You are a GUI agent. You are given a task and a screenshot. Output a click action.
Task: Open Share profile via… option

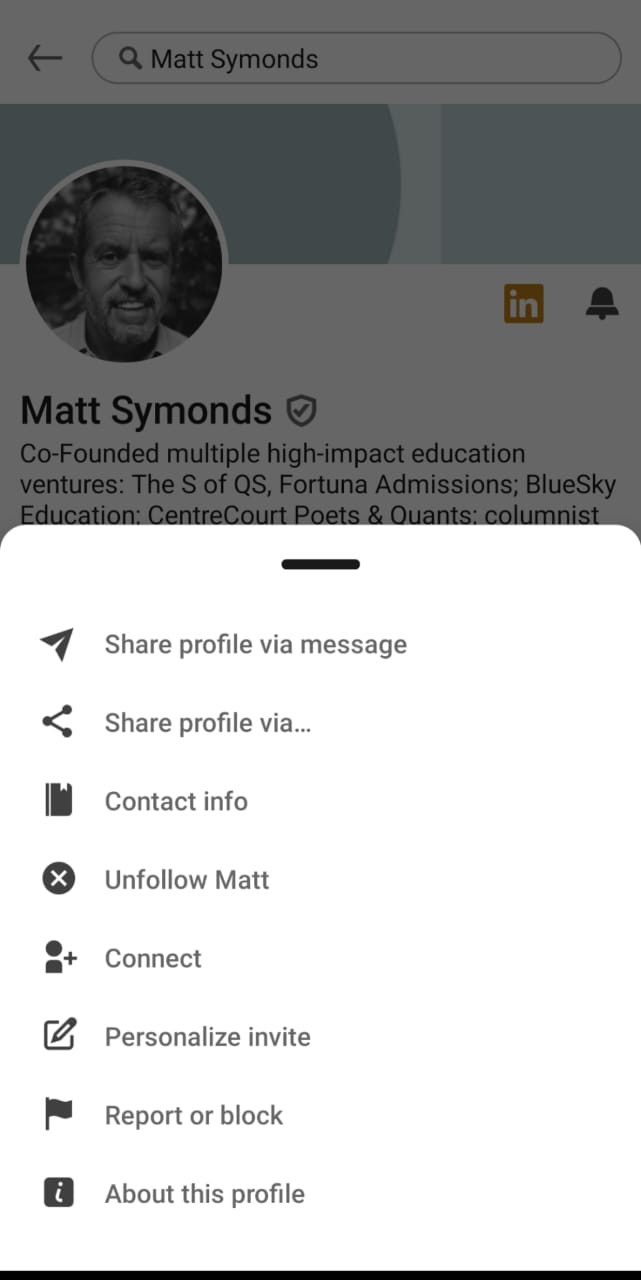(x=207, y=723)
